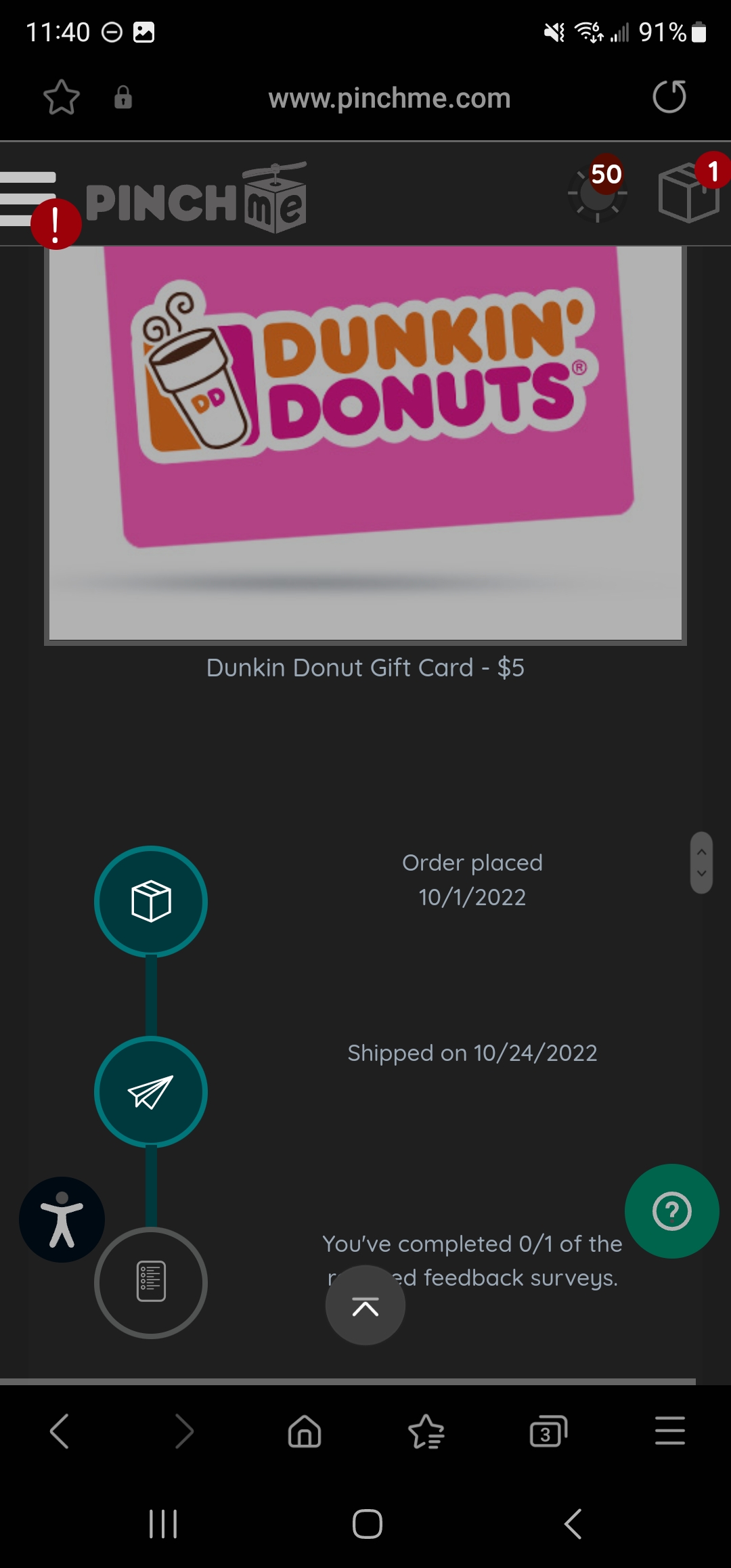Open the feedback survey step icon
This screenshot has height=1568, width=731.
(151, 1282)
